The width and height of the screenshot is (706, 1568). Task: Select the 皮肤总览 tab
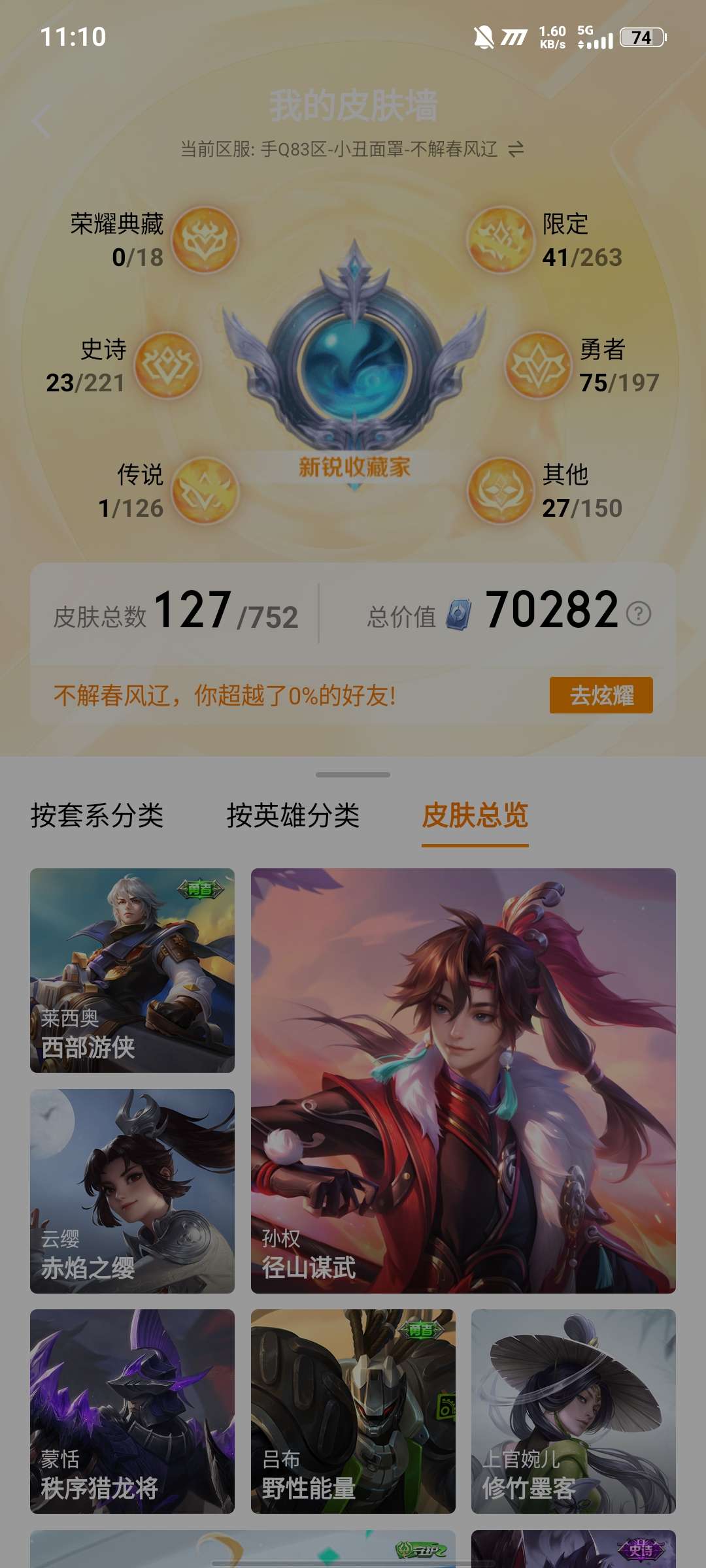pyautogui.click(x=475, y=815)
